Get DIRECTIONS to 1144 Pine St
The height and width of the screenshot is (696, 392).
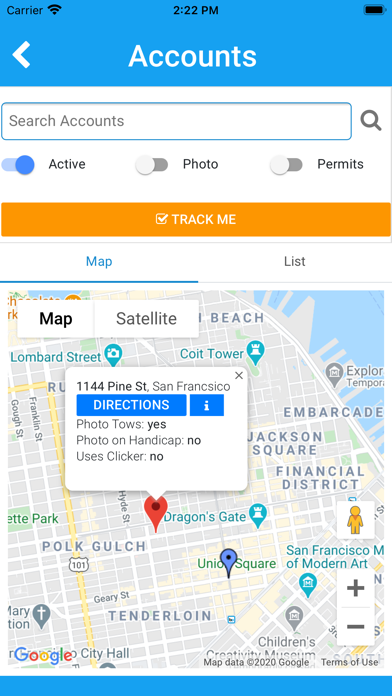click(131, 405)
